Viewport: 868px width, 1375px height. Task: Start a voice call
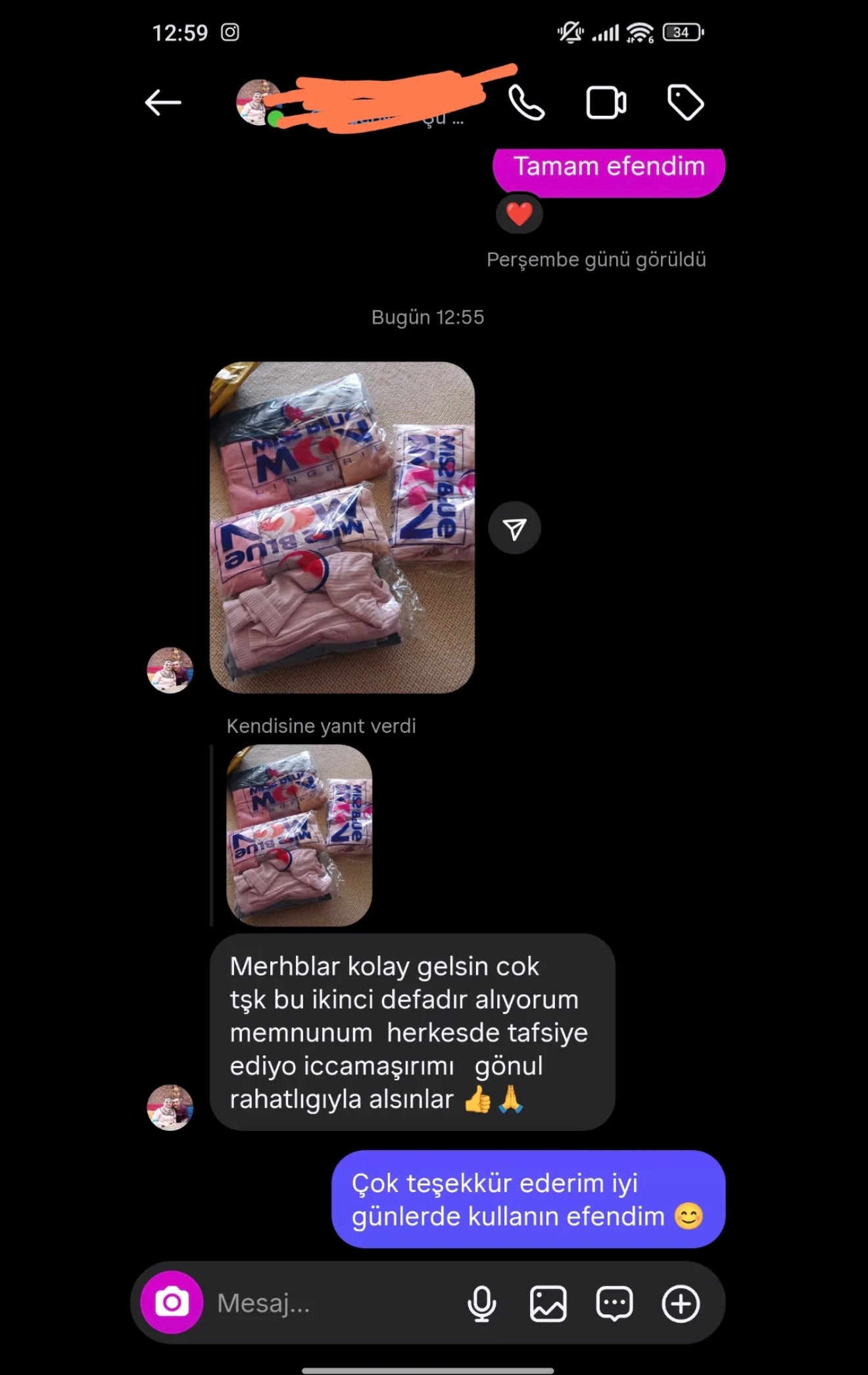(x=526, y=103)
